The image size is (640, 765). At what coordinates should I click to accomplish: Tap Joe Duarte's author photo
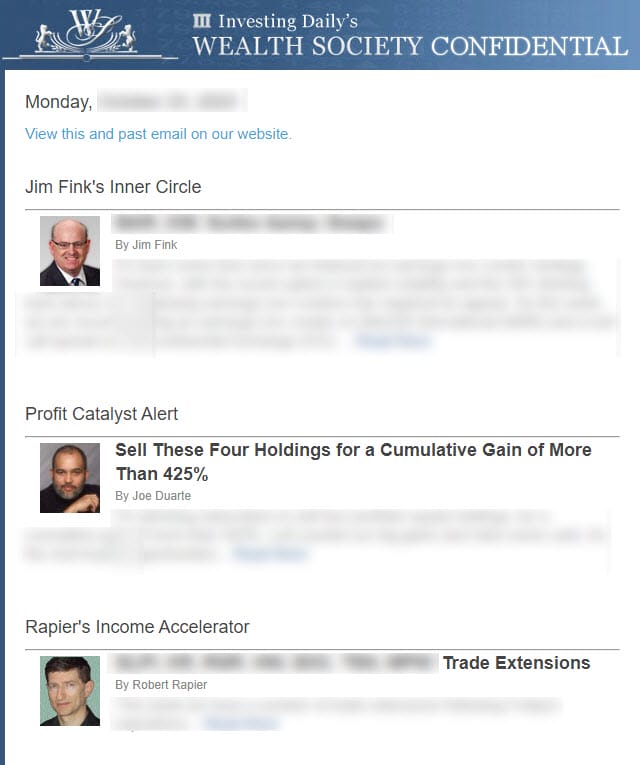pyautogui.click(x=70, y=478)
